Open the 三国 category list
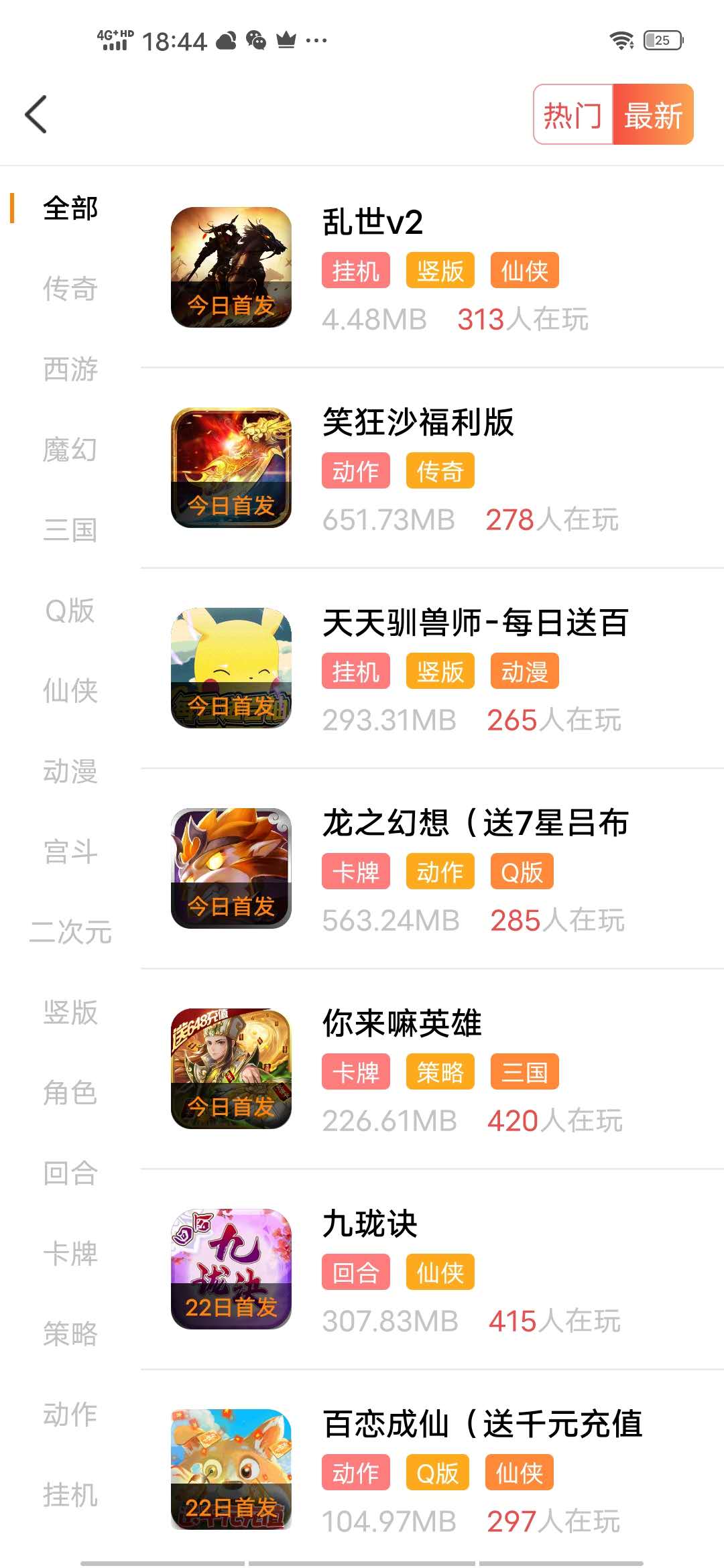 point(70,530)
